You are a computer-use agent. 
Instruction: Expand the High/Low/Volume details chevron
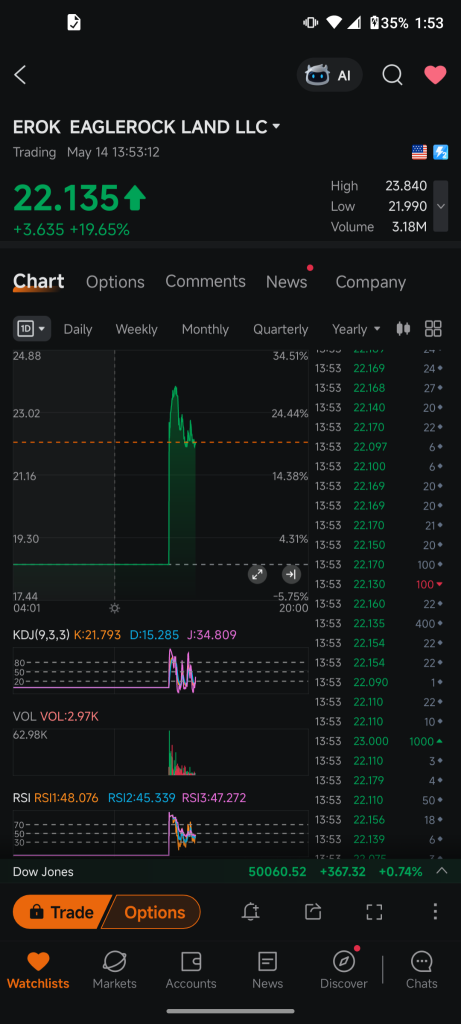(441, 206)
